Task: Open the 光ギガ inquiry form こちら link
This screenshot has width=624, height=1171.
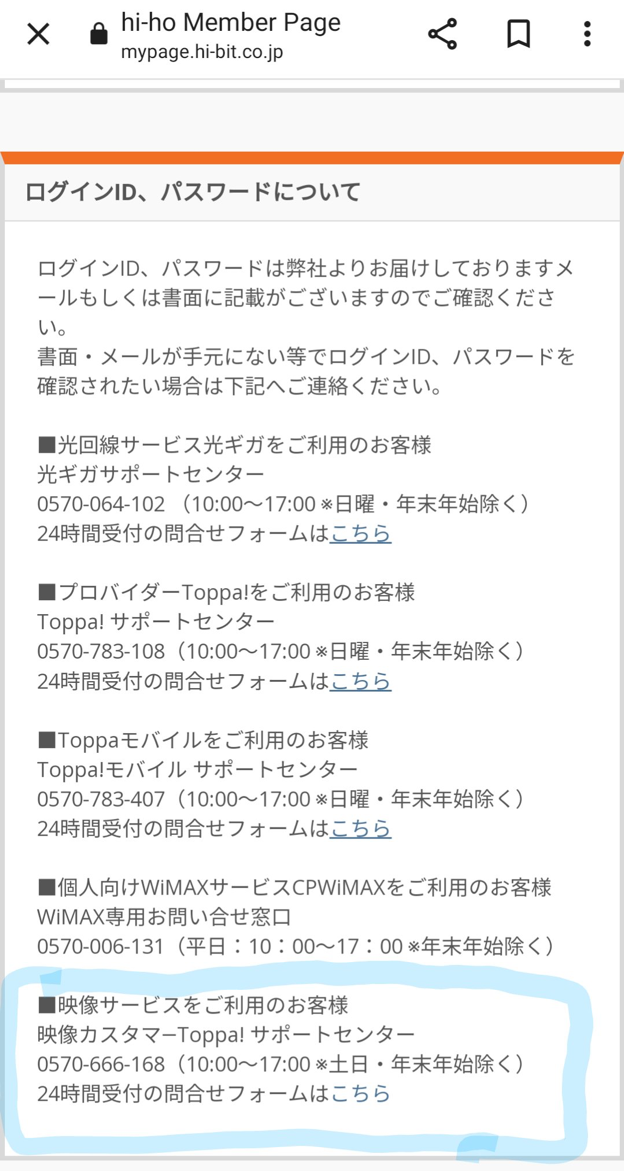Action: [360, 534]
